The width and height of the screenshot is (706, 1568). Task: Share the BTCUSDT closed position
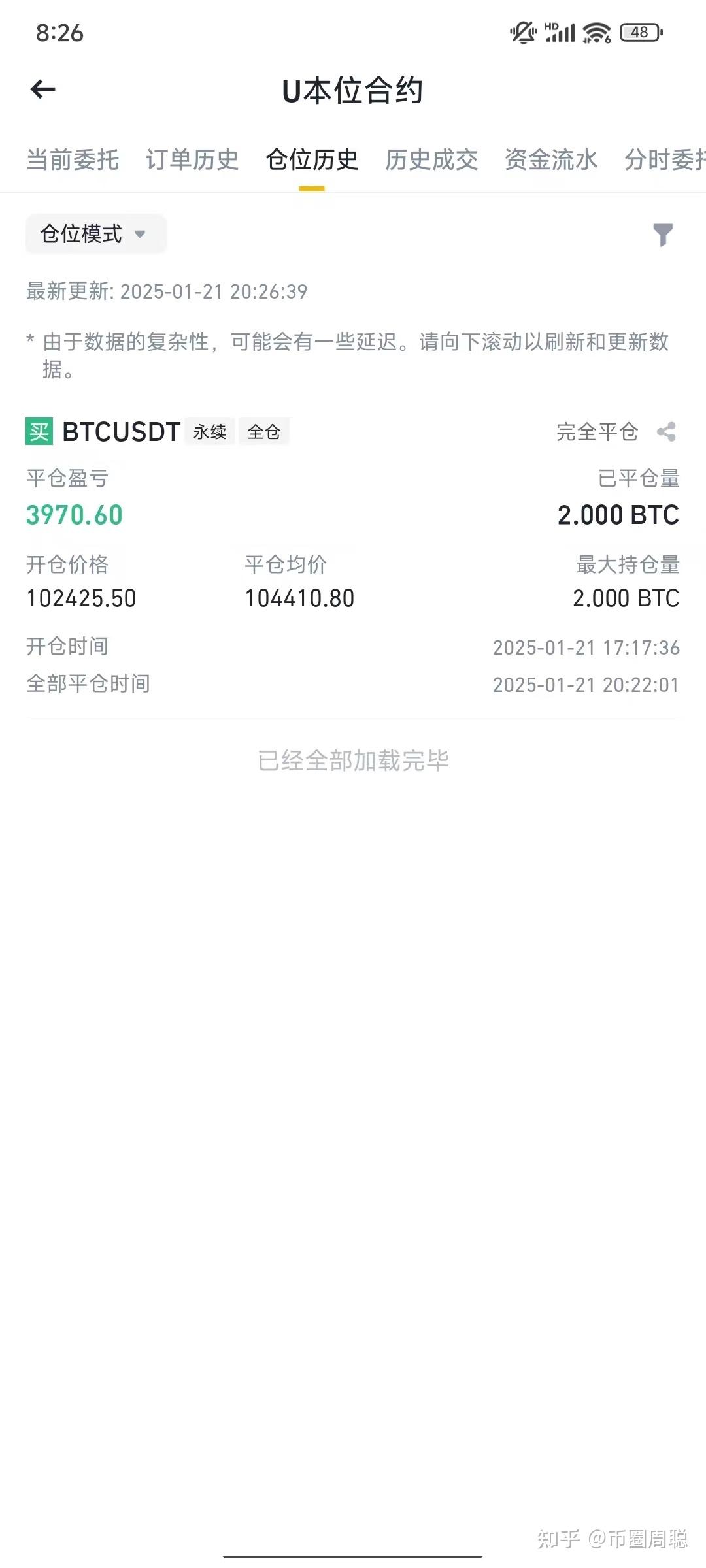(x=666, y=432)
